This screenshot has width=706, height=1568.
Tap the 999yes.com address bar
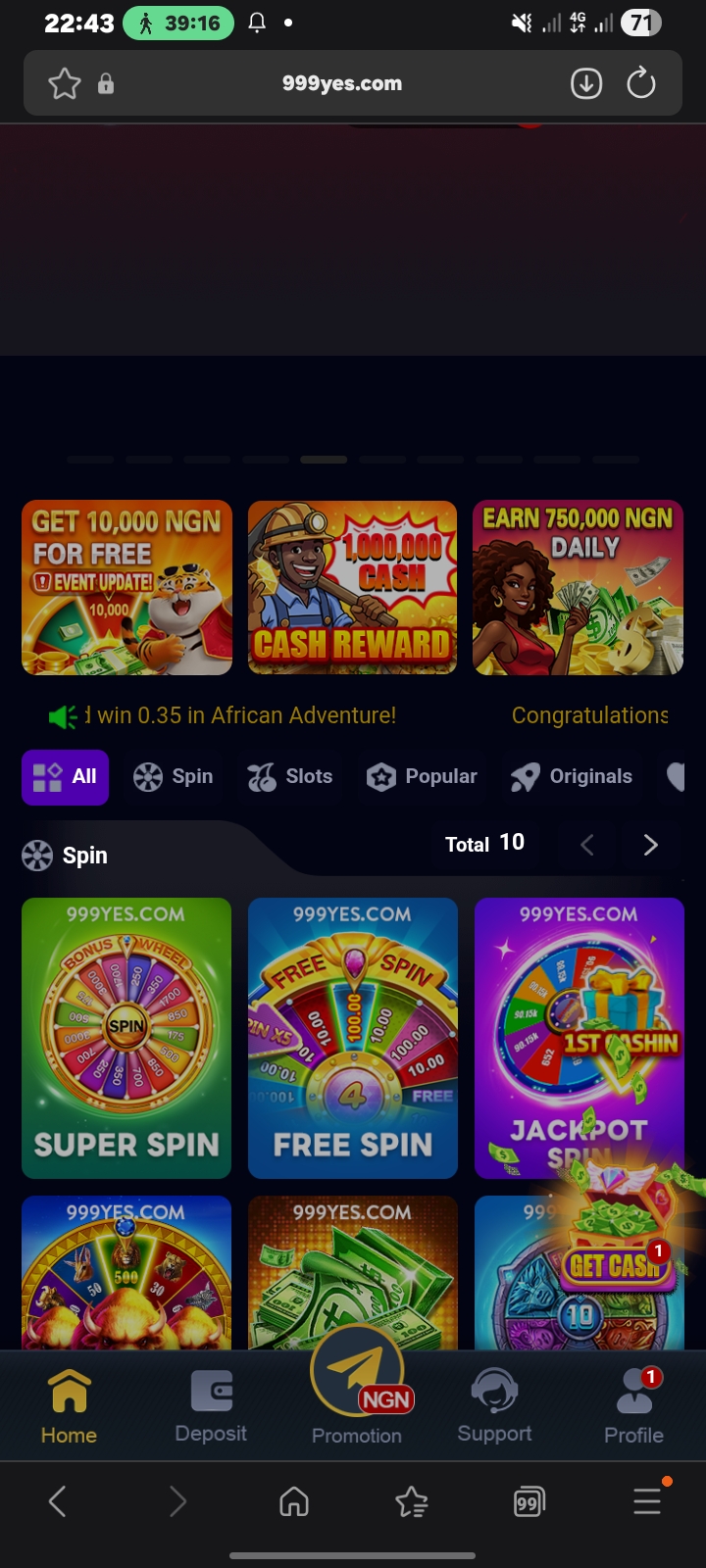point(341,84)
